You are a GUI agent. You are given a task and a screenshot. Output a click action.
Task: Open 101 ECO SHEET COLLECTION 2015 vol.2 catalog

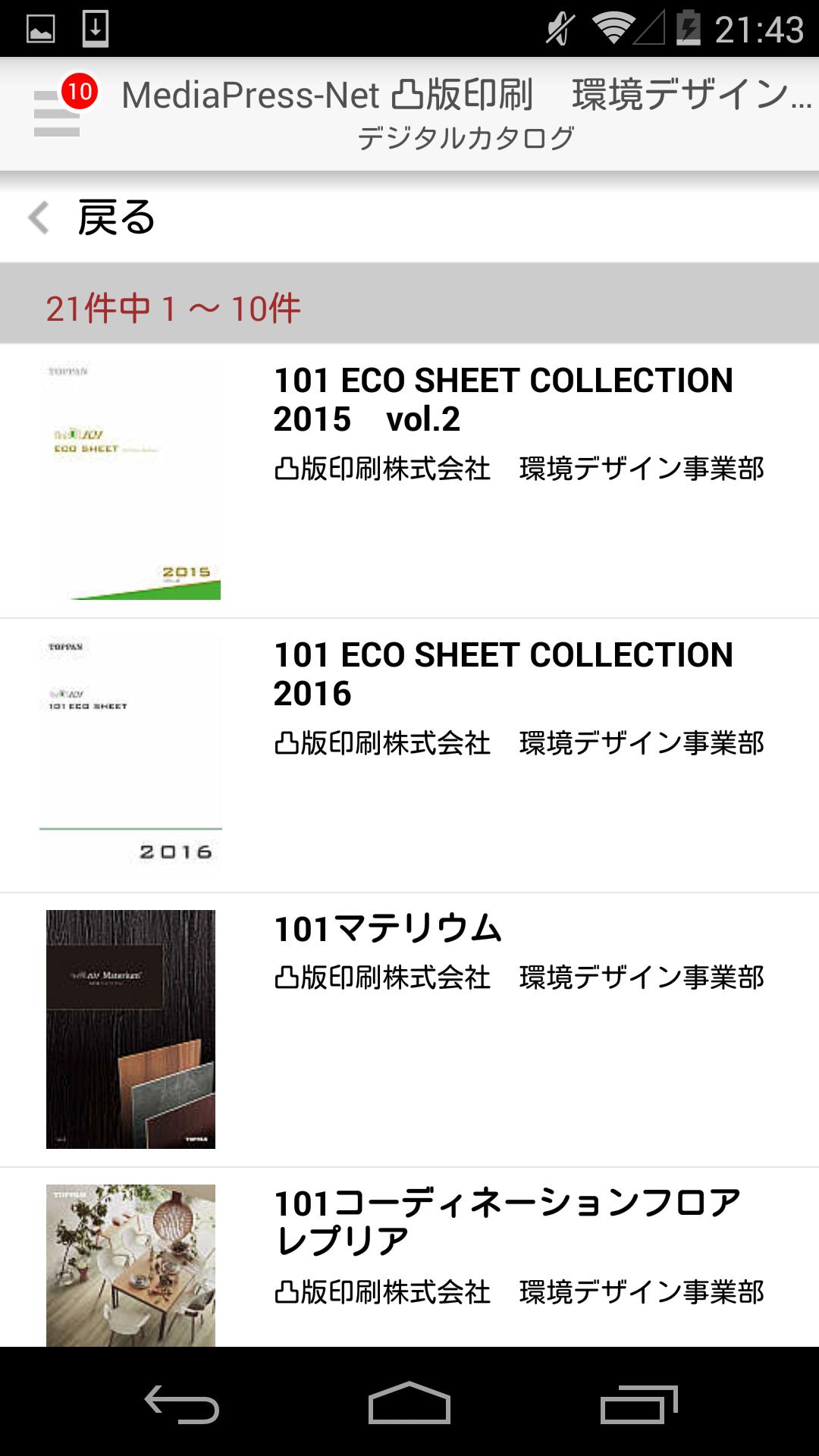point(409,482)
